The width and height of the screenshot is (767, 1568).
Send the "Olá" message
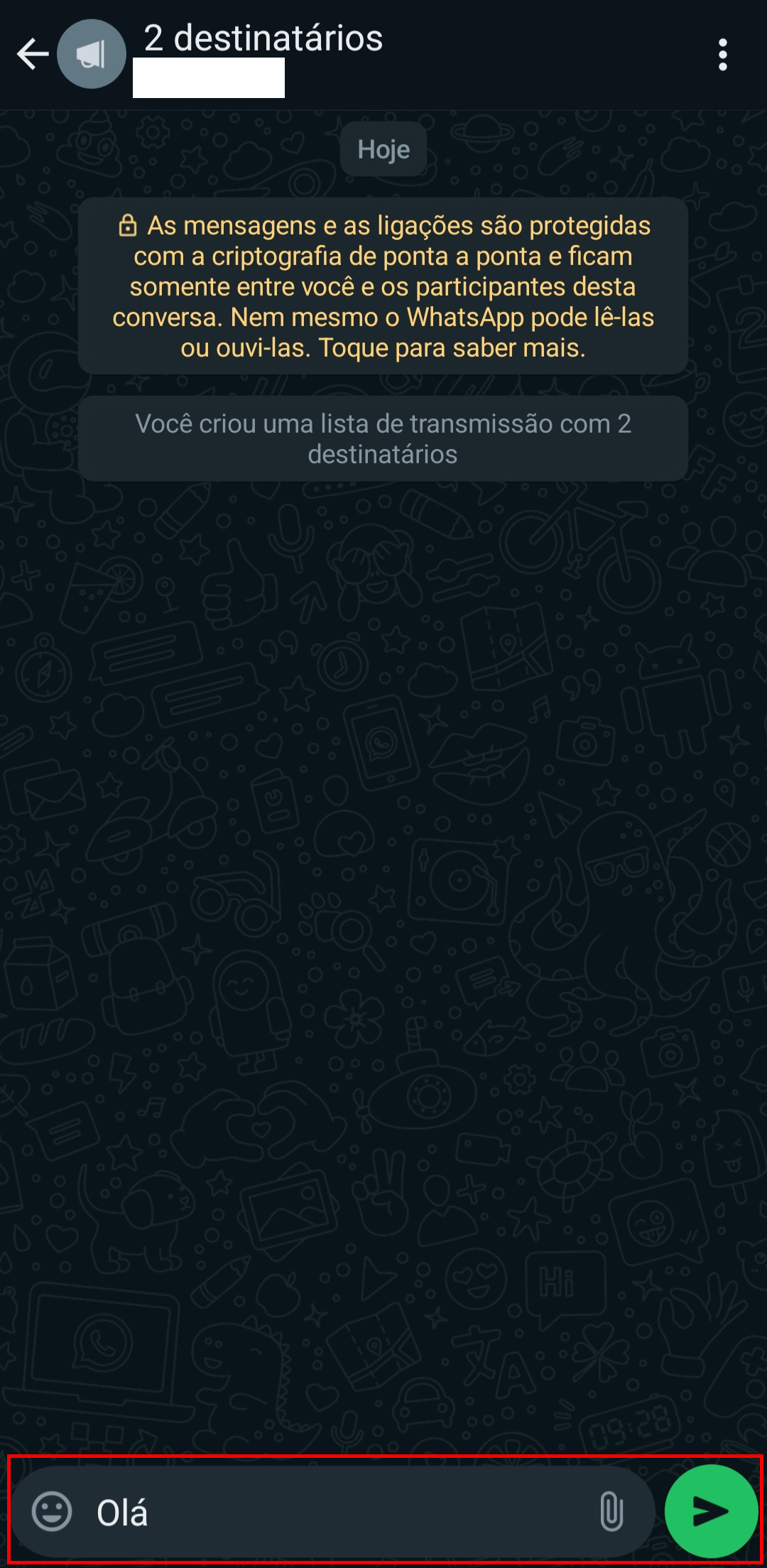click(x=711, y=1511)
